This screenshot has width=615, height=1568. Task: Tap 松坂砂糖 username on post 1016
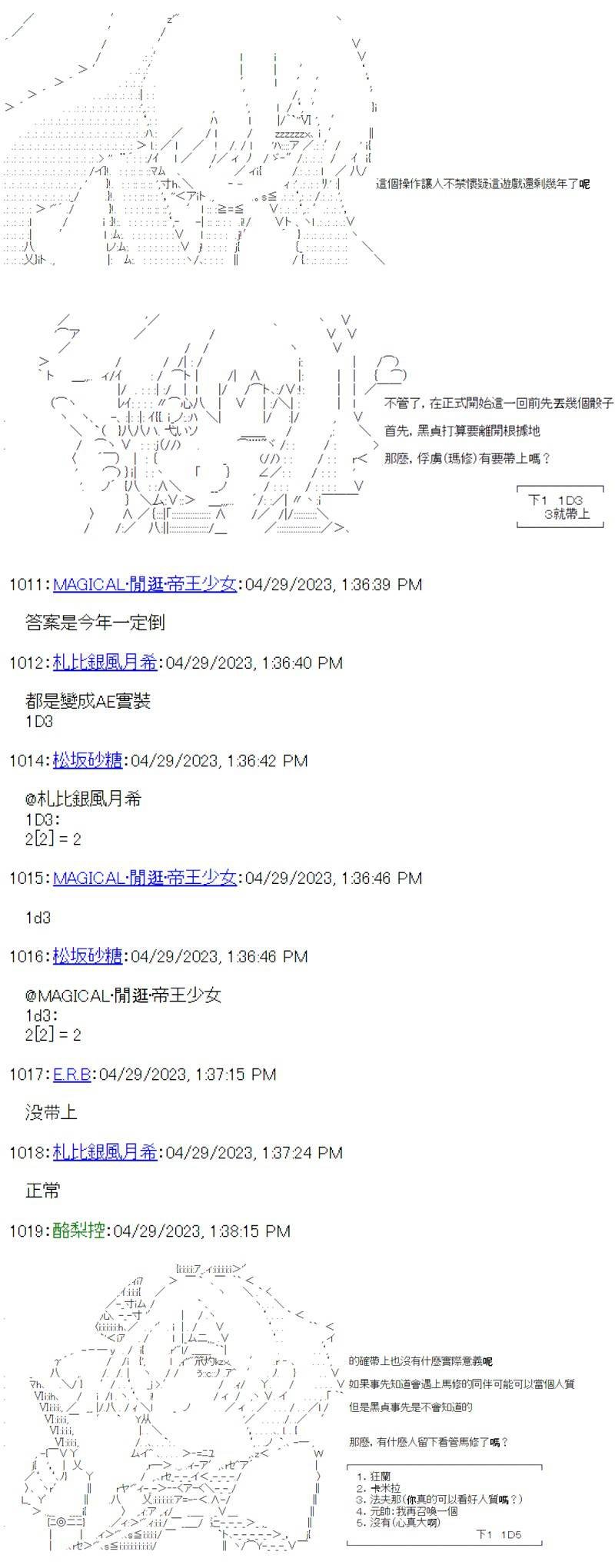tap(88, 957)
